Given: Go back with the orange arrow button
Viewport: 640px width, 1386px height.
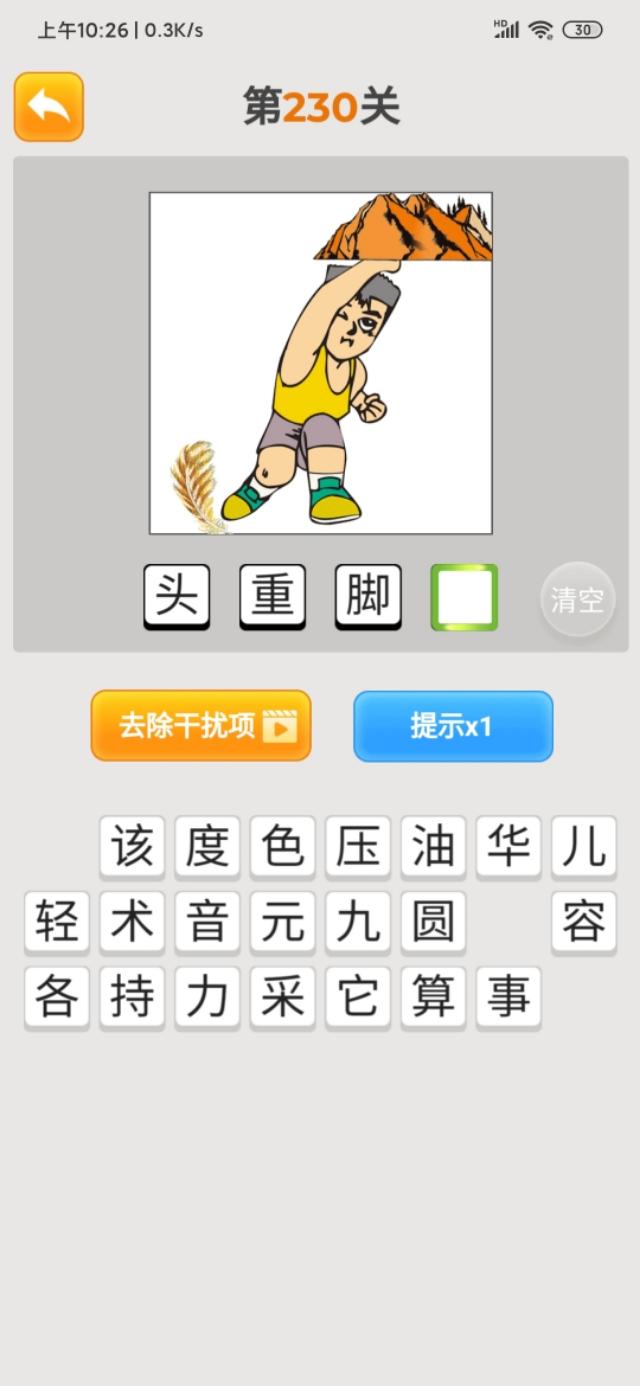Looking at the screenshot, I should coord(48,106).
